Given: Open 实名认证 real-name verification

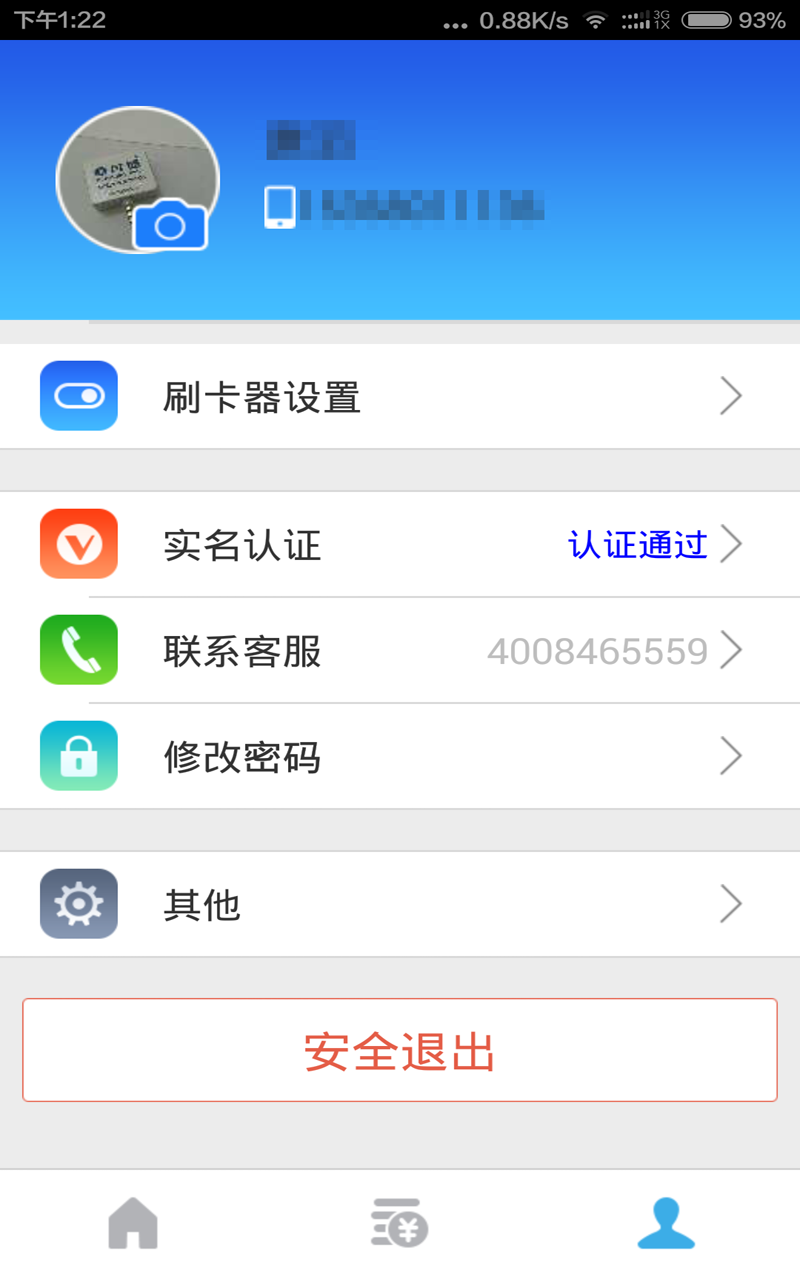Looking at the screenshot, I should 400,545.
